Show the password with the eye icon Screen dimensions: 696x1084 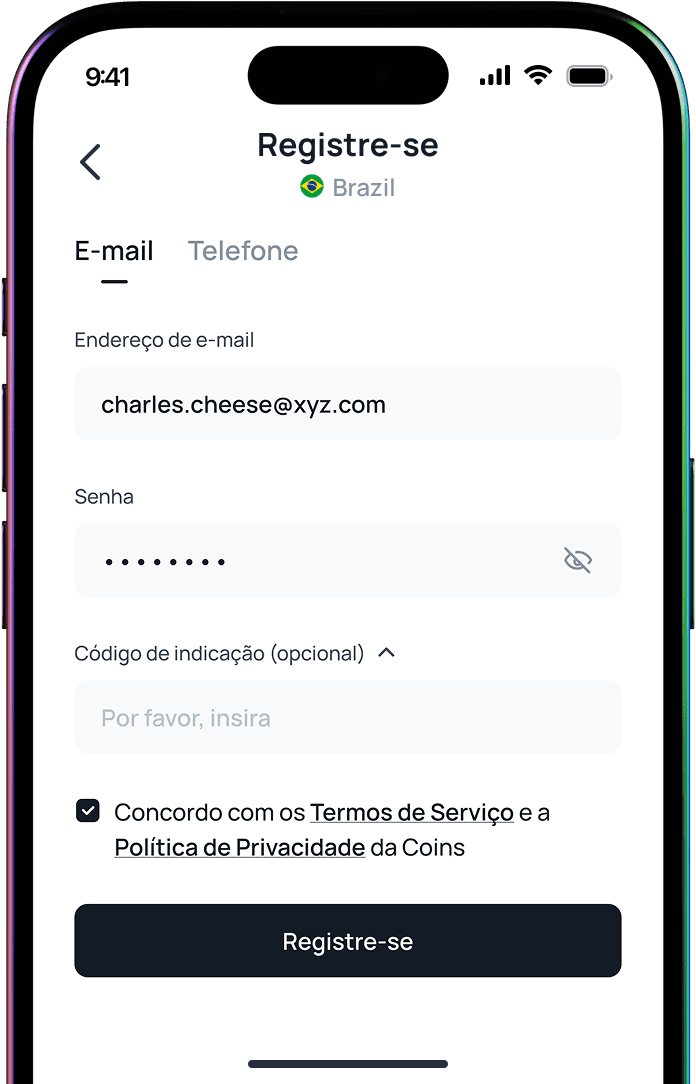[577, 561]
